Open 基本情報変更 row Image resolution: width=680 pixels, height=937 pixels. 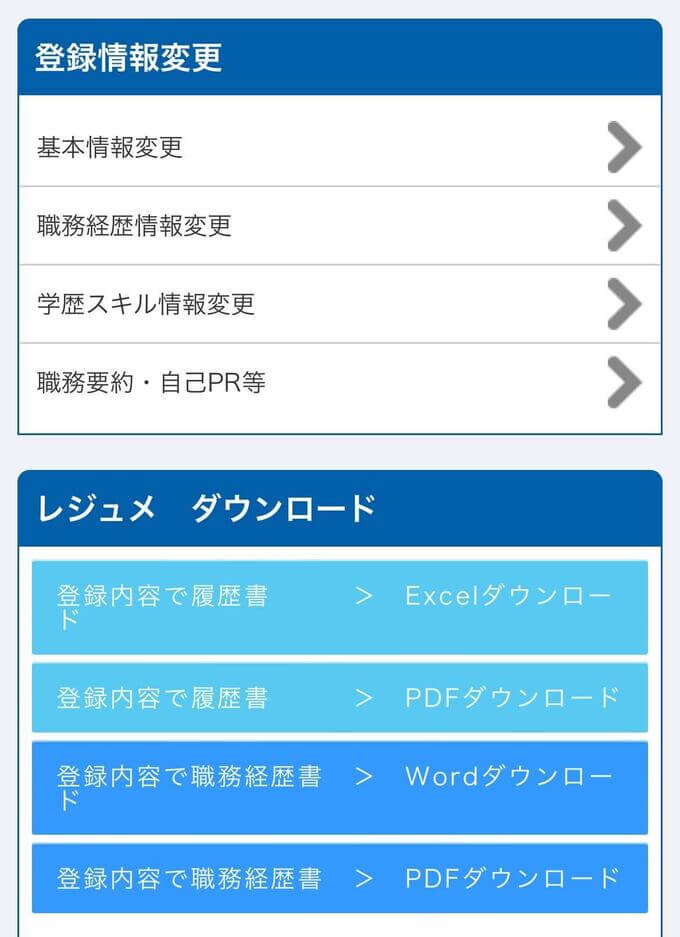pos(339,147)
